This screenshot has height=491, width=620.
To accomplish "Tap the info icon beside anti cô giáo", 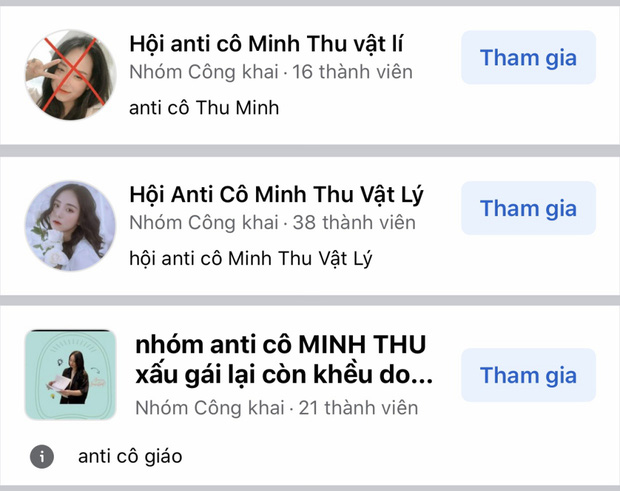I will 41,456.
